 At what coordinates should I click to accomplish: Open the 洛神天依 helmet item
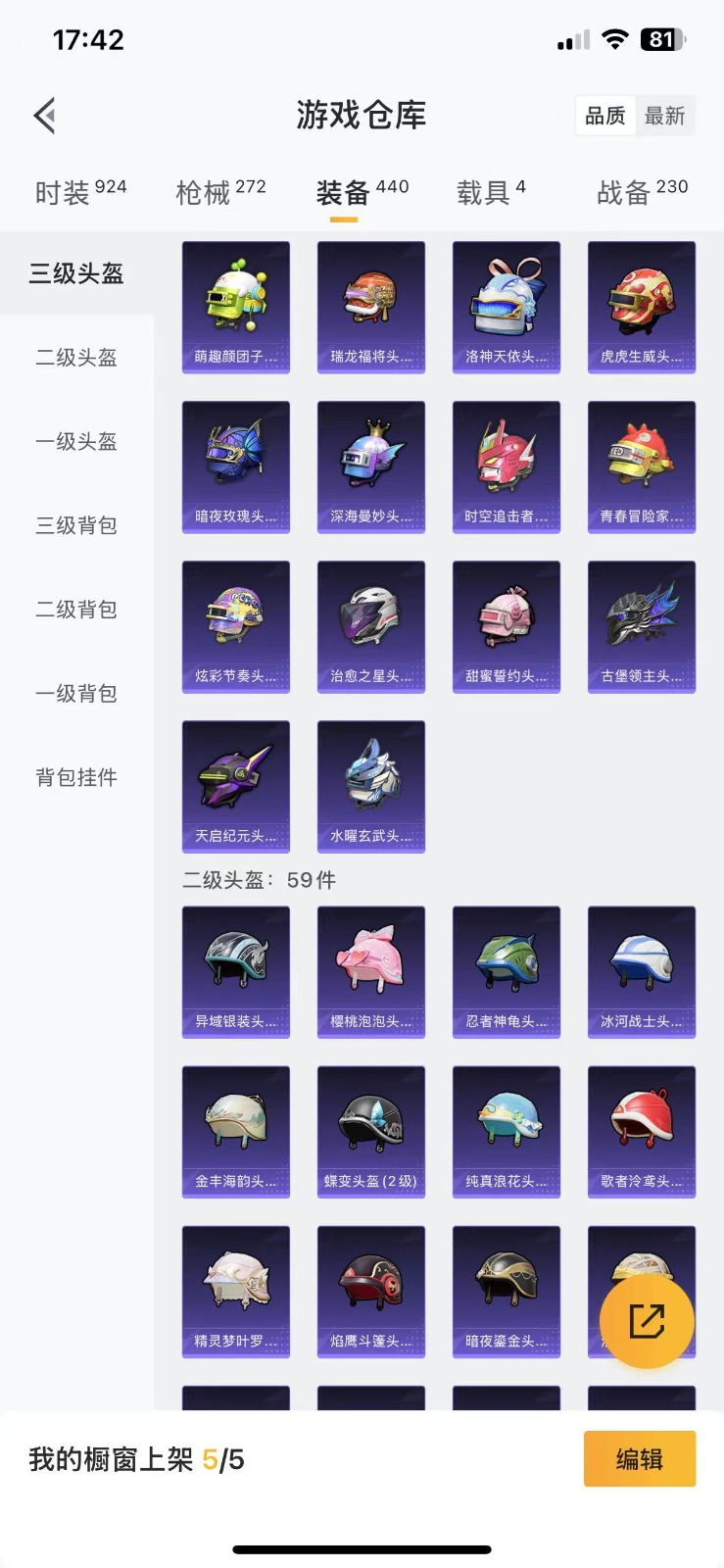507,307
